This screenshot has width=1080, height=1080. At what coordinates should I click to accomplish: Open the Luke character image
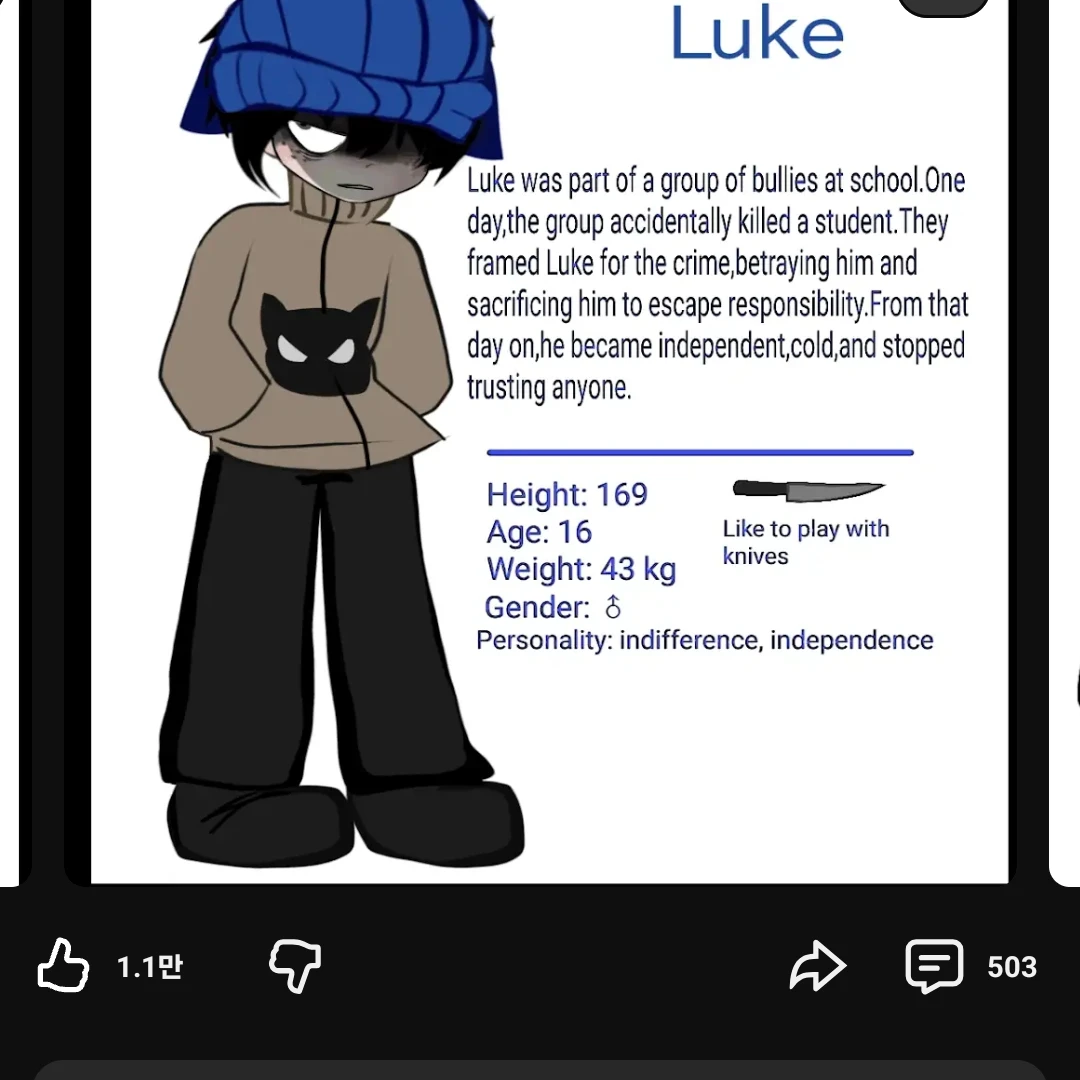(x=549, y=440)
